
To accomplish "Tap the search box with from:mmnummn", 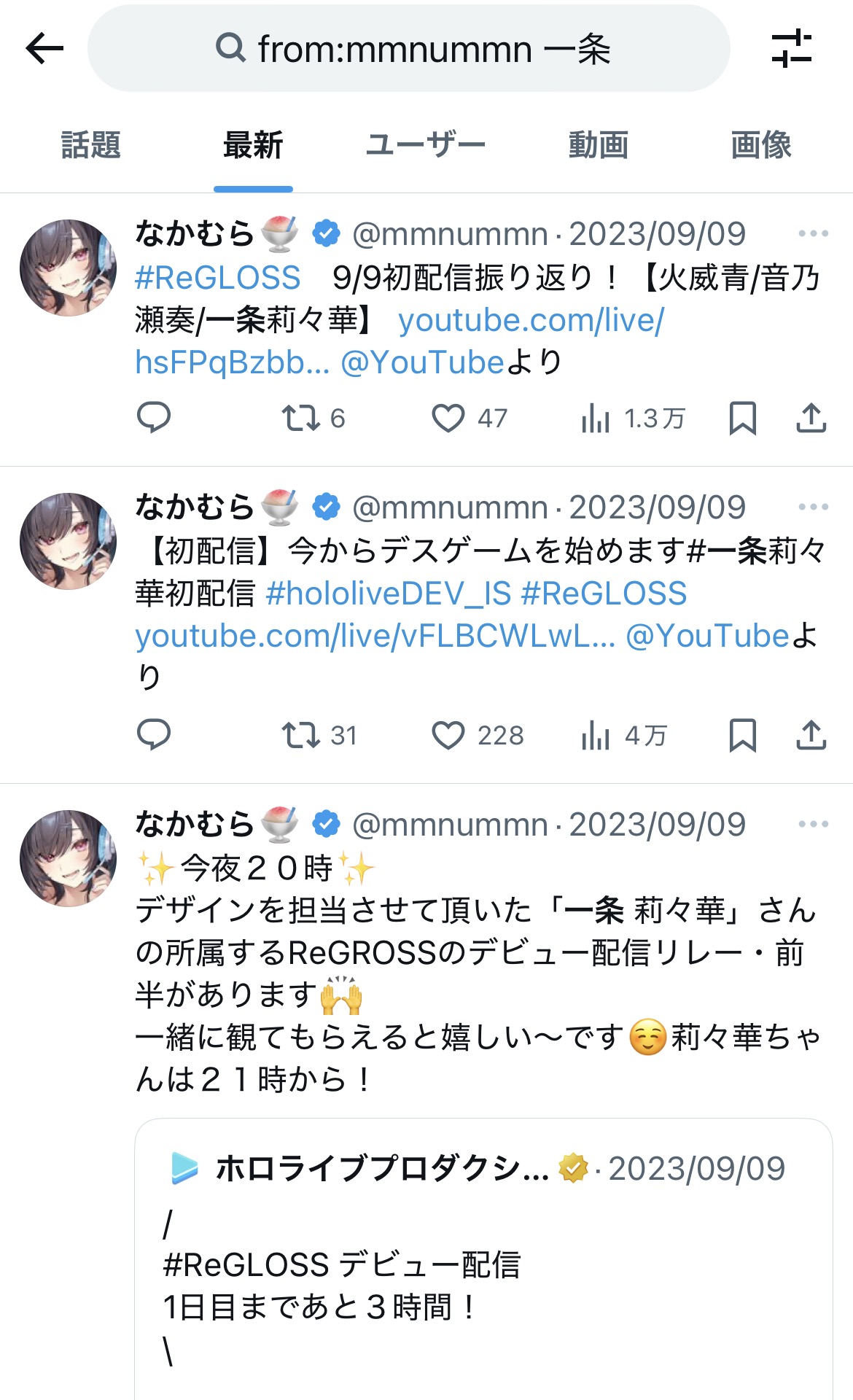I will [409, 49].
